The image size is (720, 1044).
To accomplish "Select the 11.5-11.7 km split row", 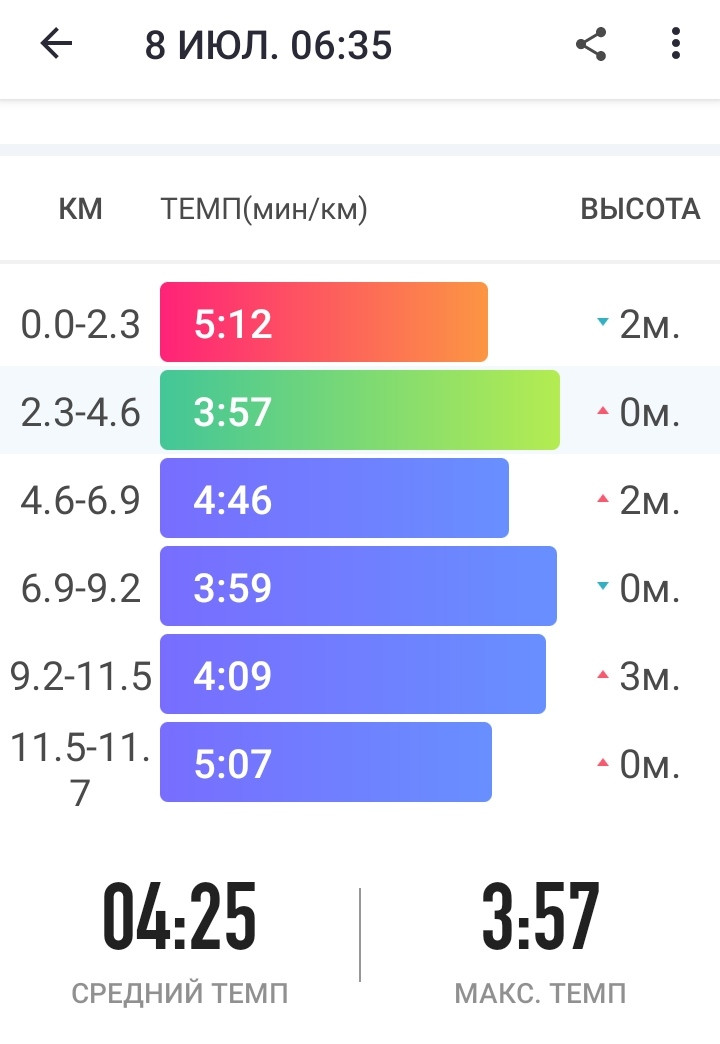I will (x=360, y=763).
